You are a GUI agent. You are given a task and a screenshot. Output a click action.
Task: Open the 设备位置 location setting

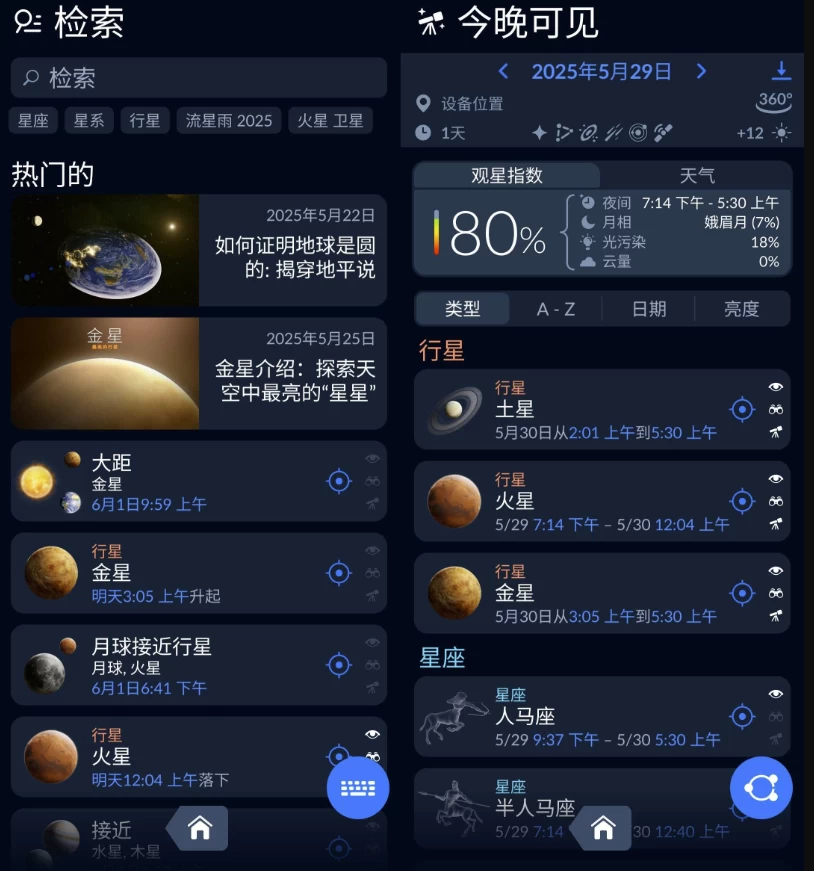(x=471, y=103)
